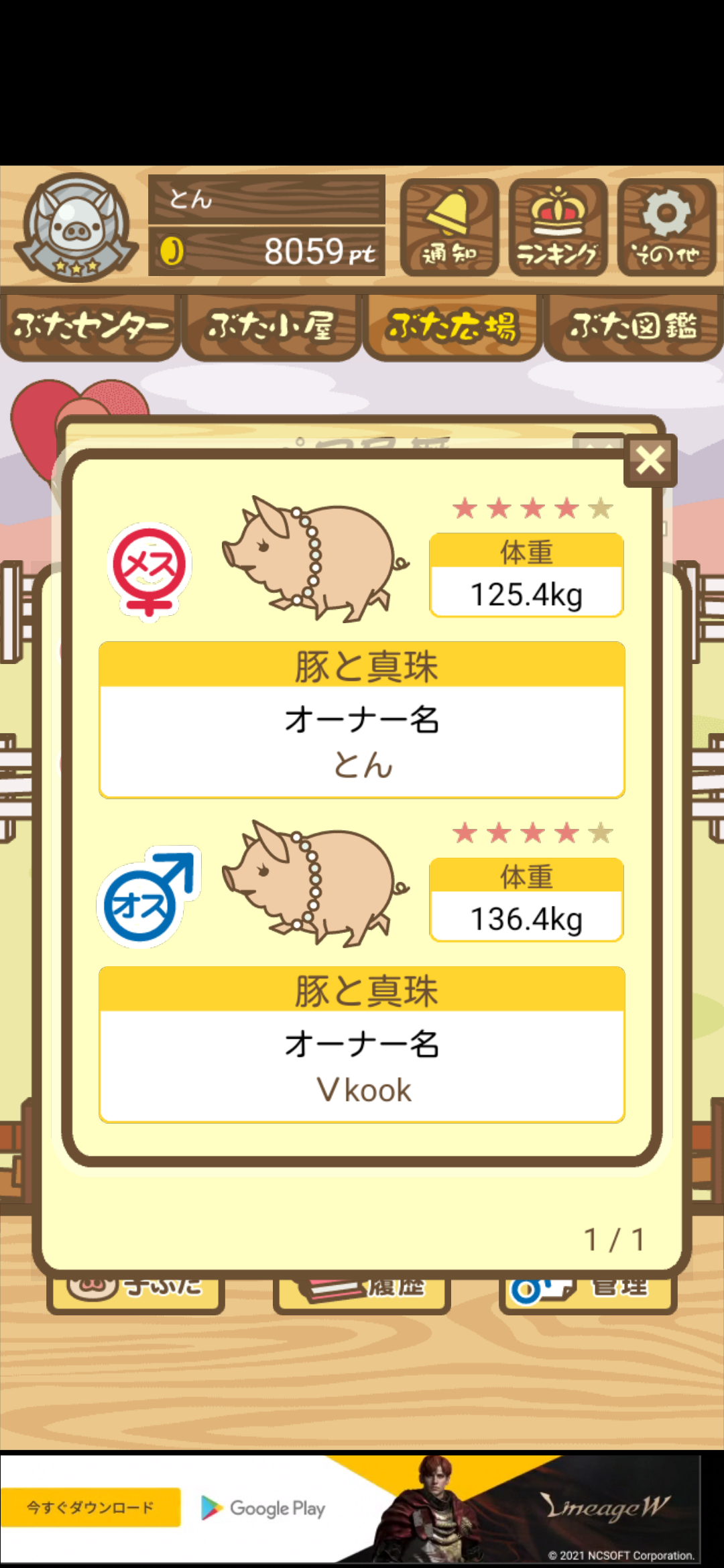Switch to the ぶたセンター tab
This screenshot has width=724, height=1568.
coord(90,328)
